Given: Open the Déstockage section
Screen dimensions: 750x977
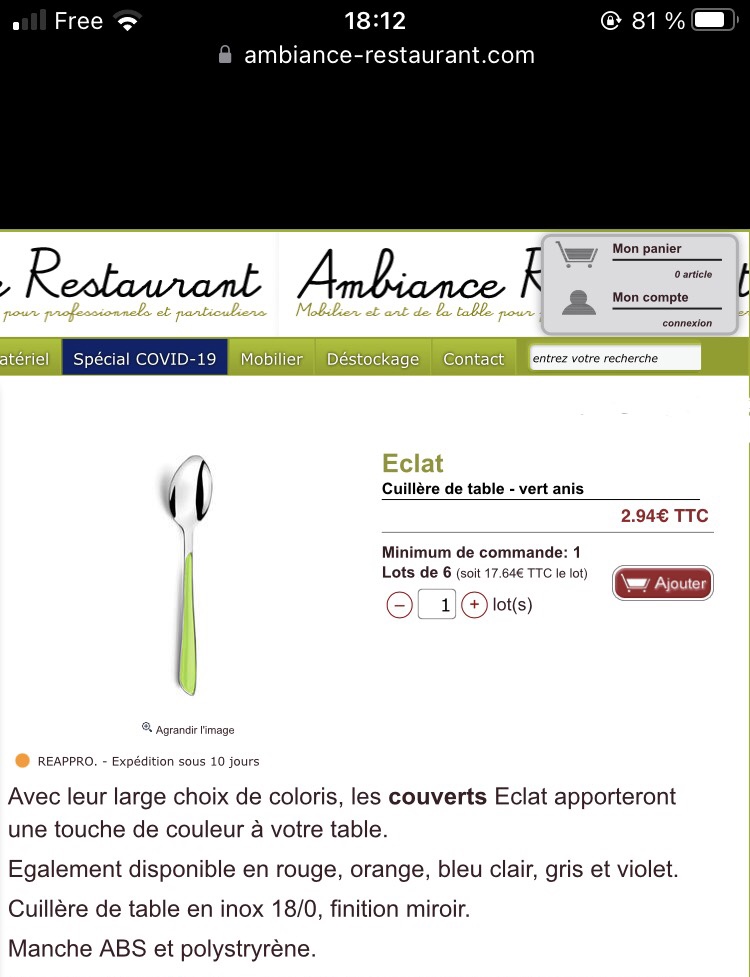Looking at the screenshot, I should [373, 359].
